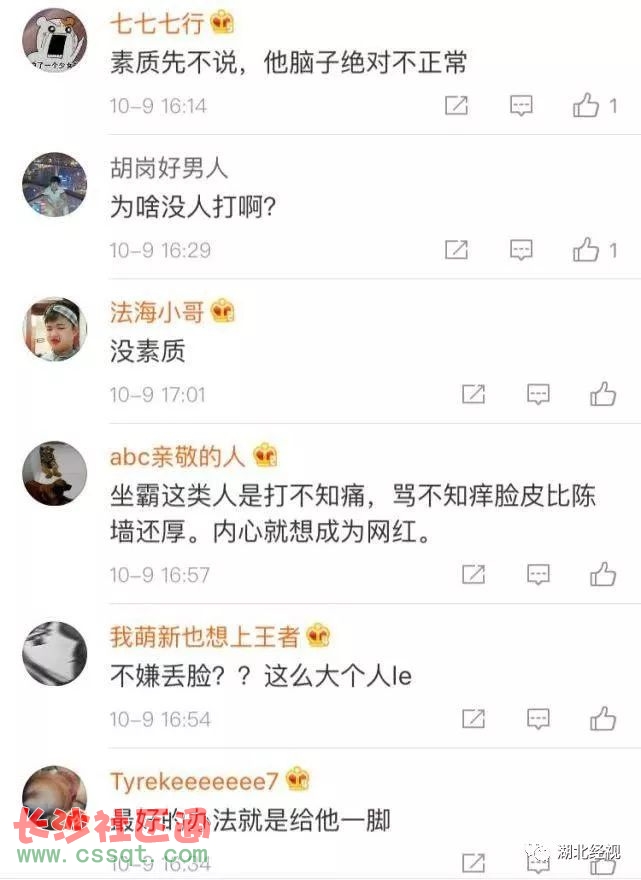Reply to 我萌新也想上王者's comment
This screenshot has width=641, height=880.
[x=538, y=718]
